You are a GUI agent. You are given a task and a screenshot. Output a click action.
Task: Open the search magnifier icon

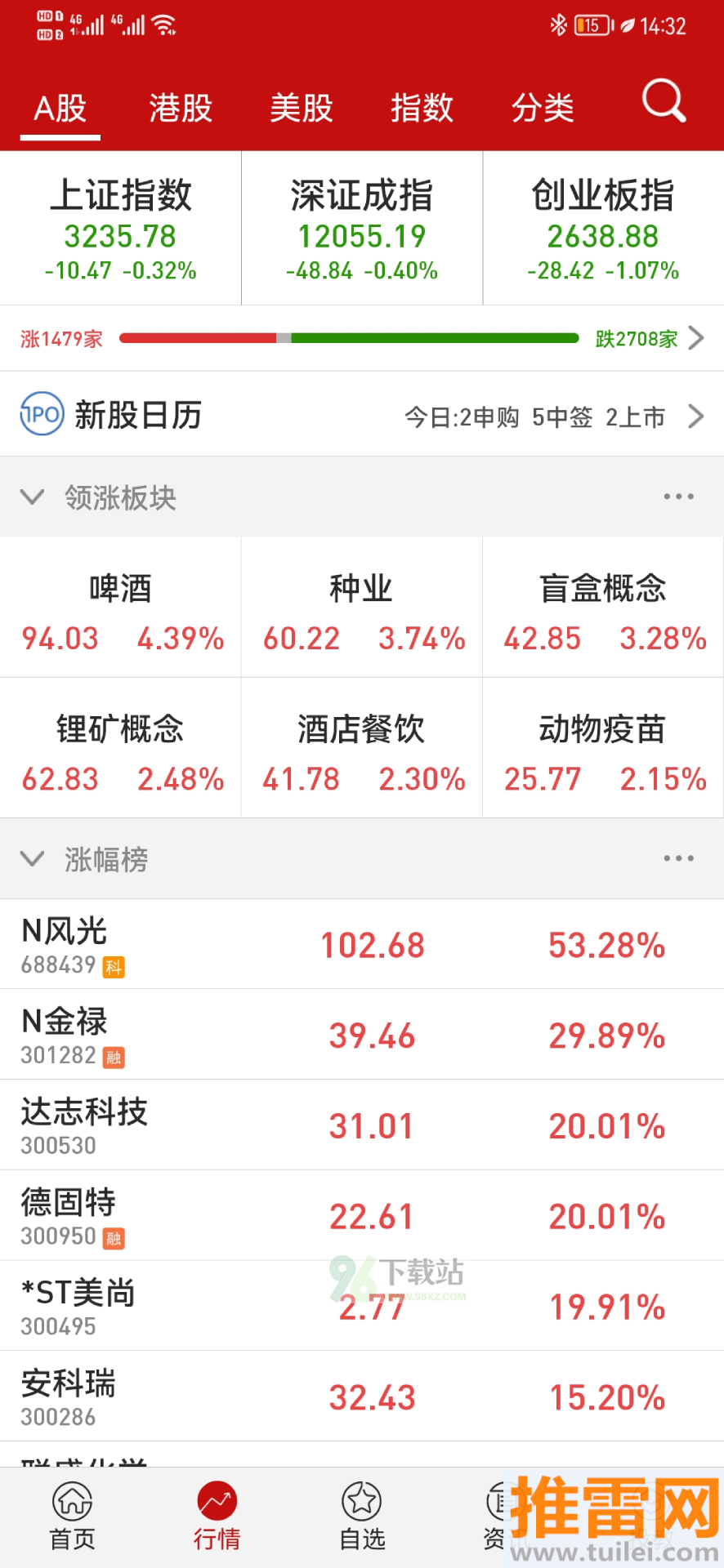click(664, 101)
